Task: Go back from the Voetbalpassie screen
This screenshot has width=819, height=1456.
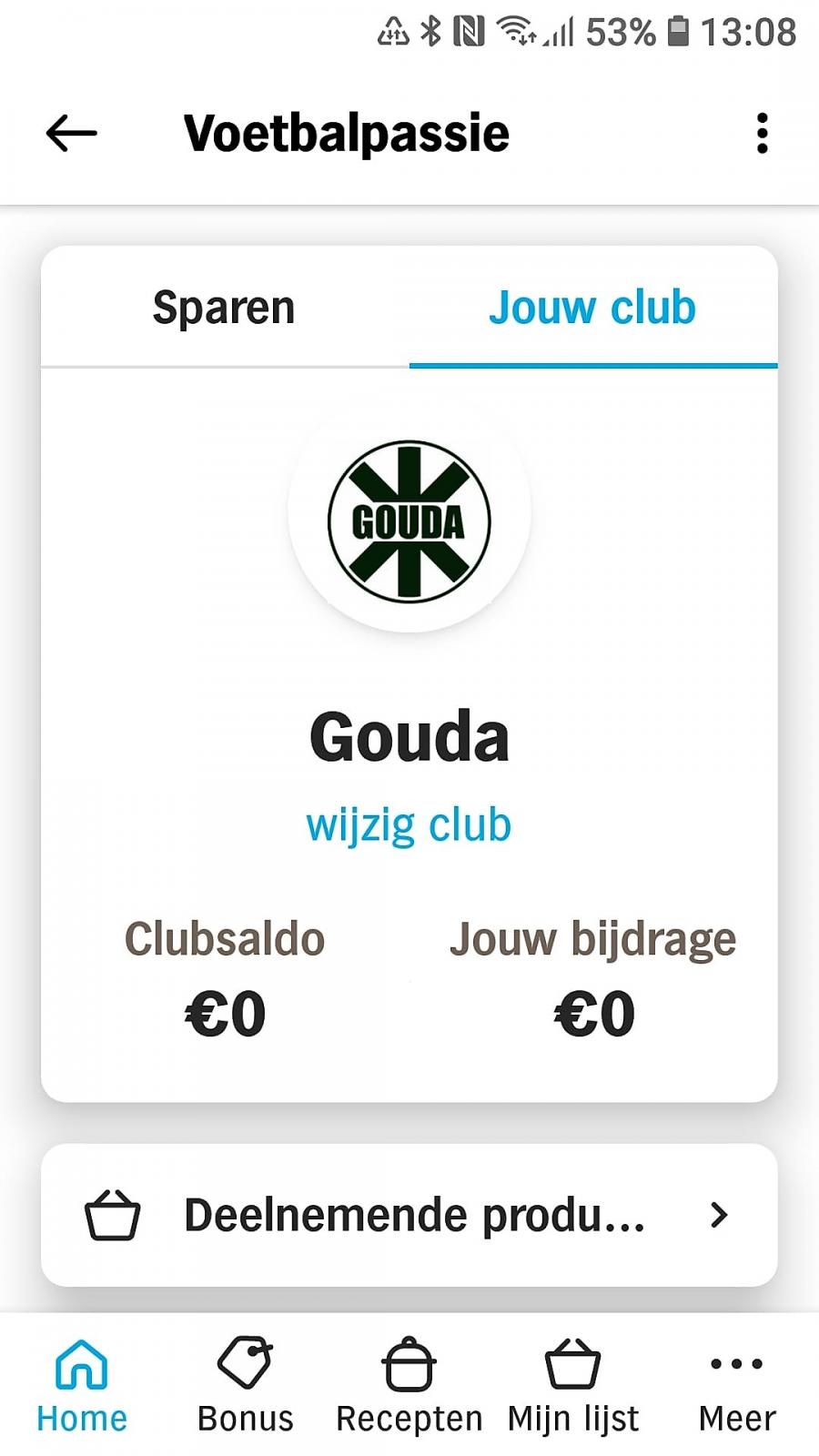Action: [71, 134]
